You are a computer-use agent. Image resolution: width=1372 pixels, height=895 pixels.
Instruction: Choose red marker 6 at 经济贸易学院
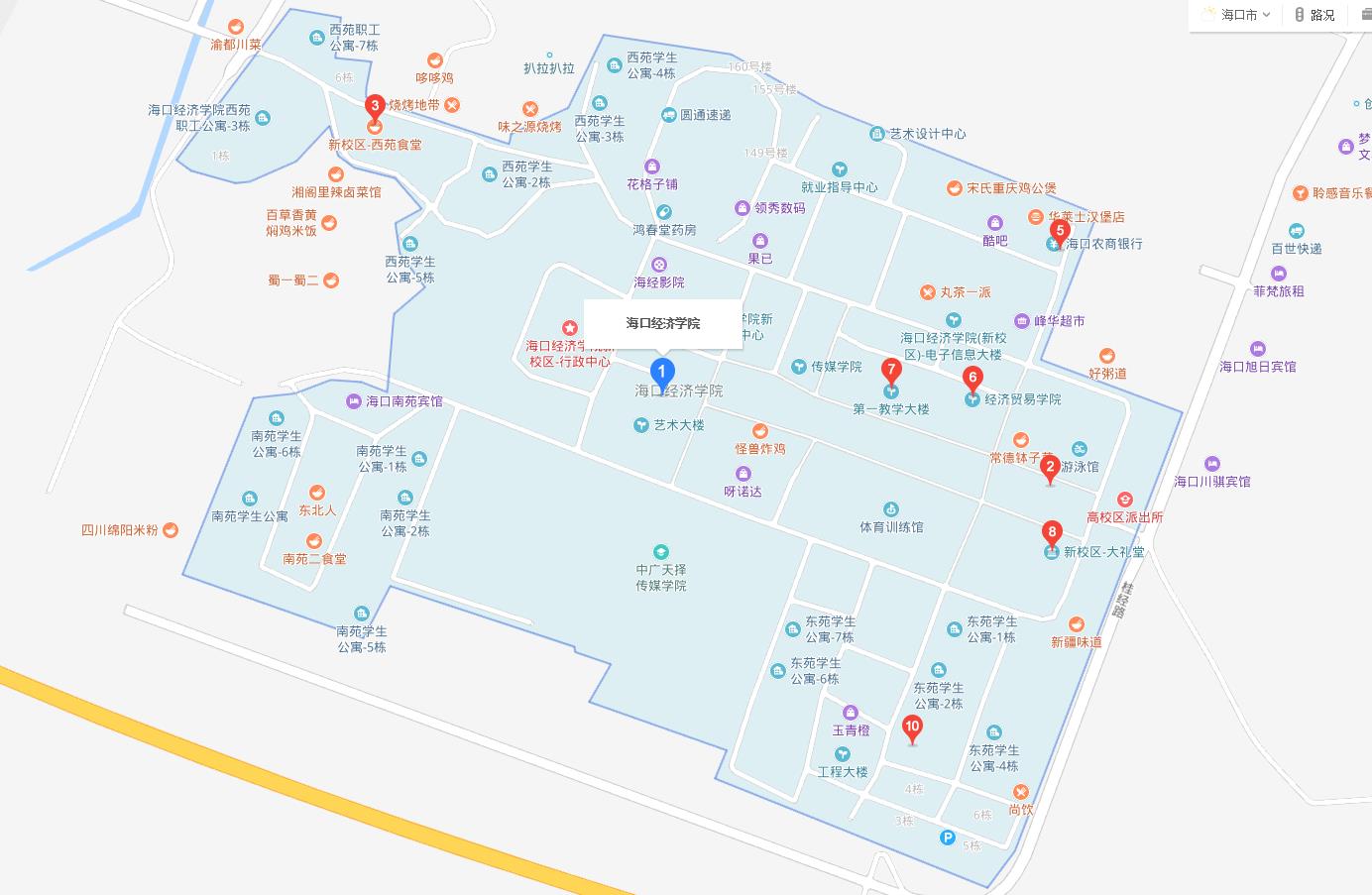972,379
